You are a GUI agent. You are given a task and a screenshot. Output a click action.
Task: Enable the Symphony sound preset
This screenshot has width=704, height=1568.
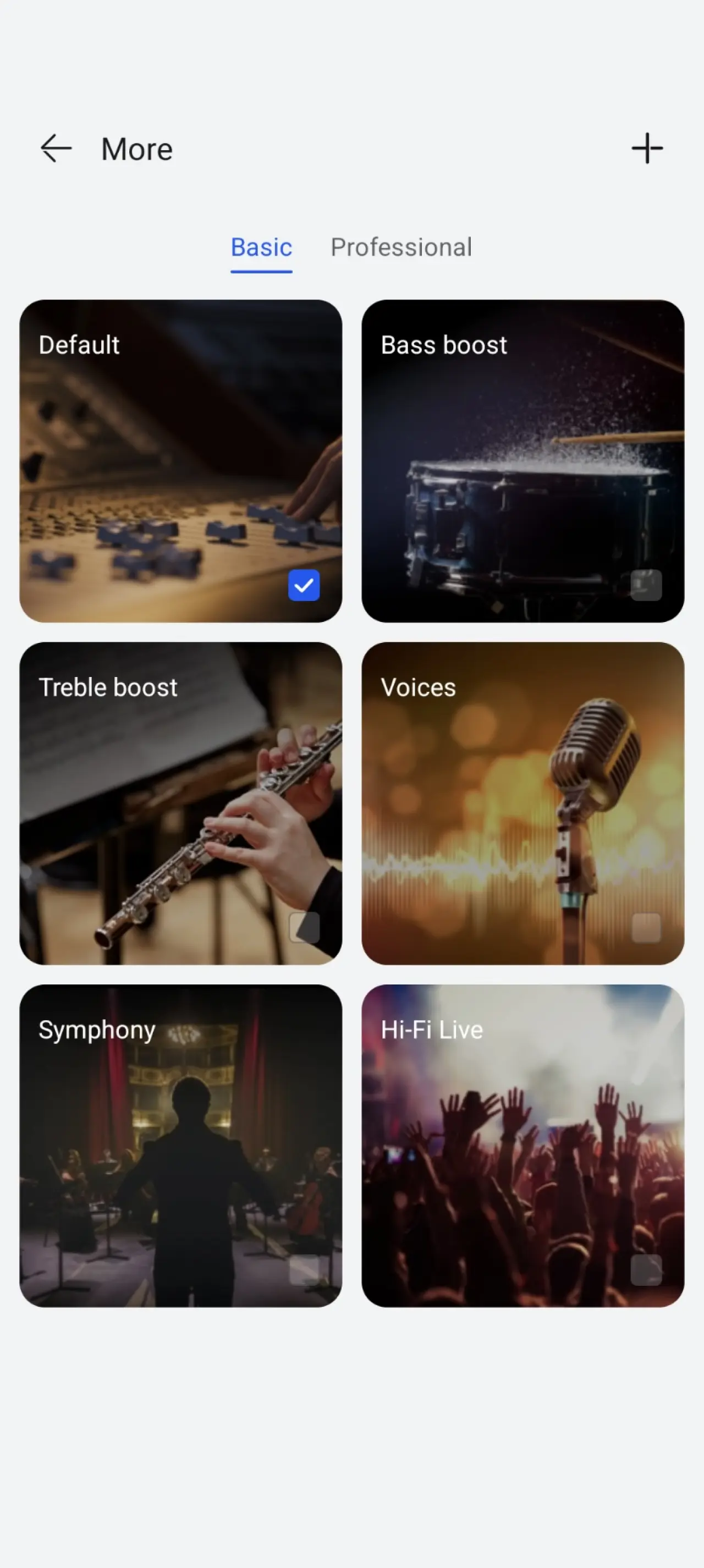coord(181,1145)
